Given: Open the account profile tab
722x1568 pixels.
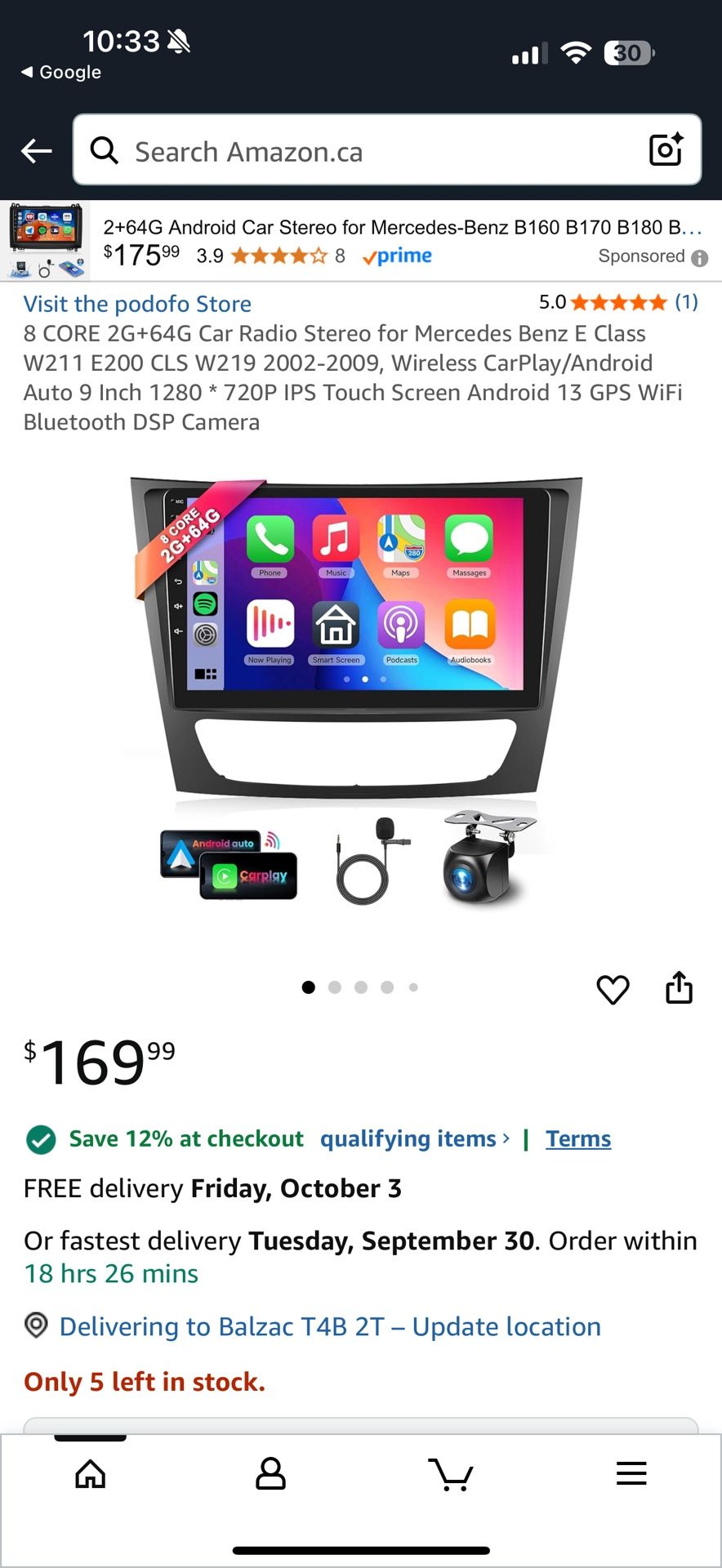Looking at the screenshot, I should (x=271, y=1474).
